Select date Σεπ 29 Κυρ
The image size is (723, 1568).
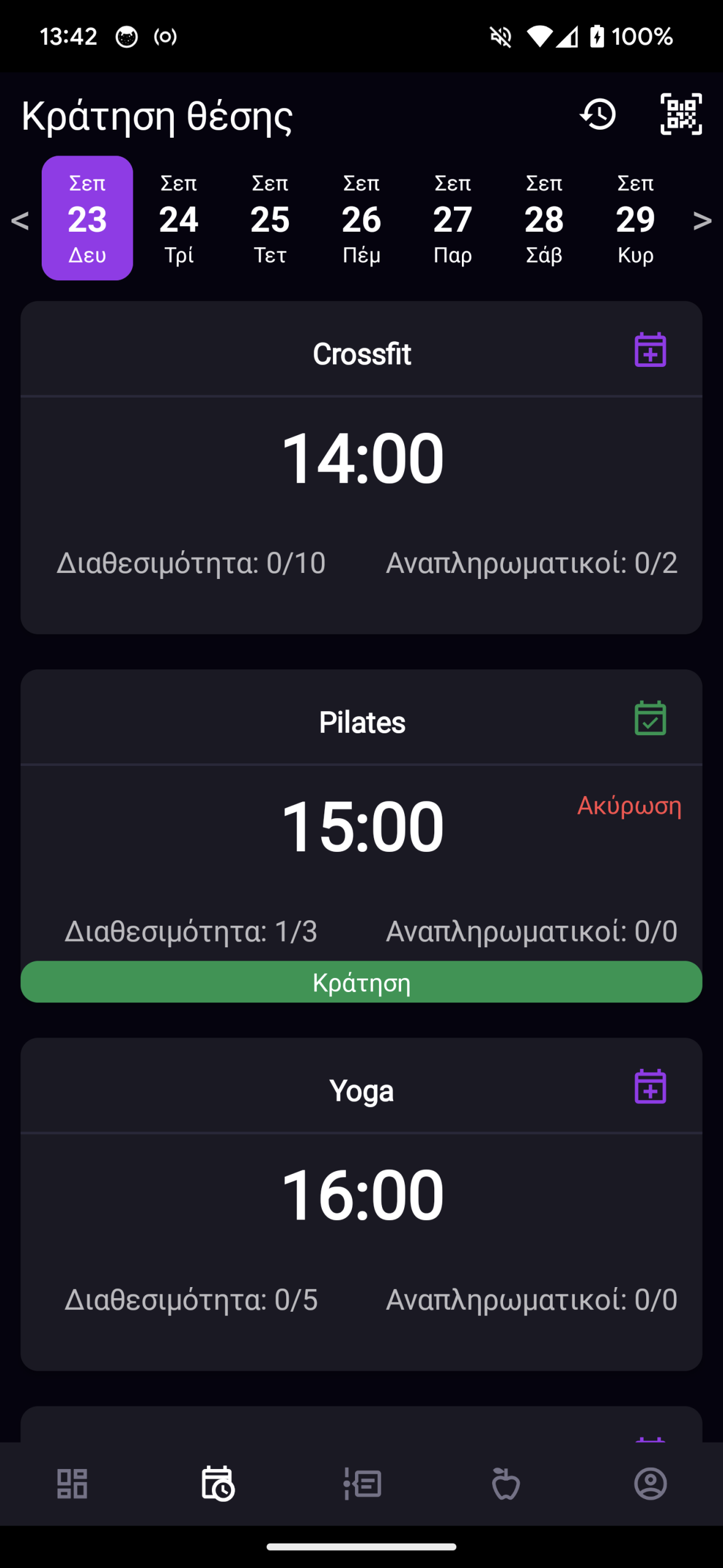point(635,219)
